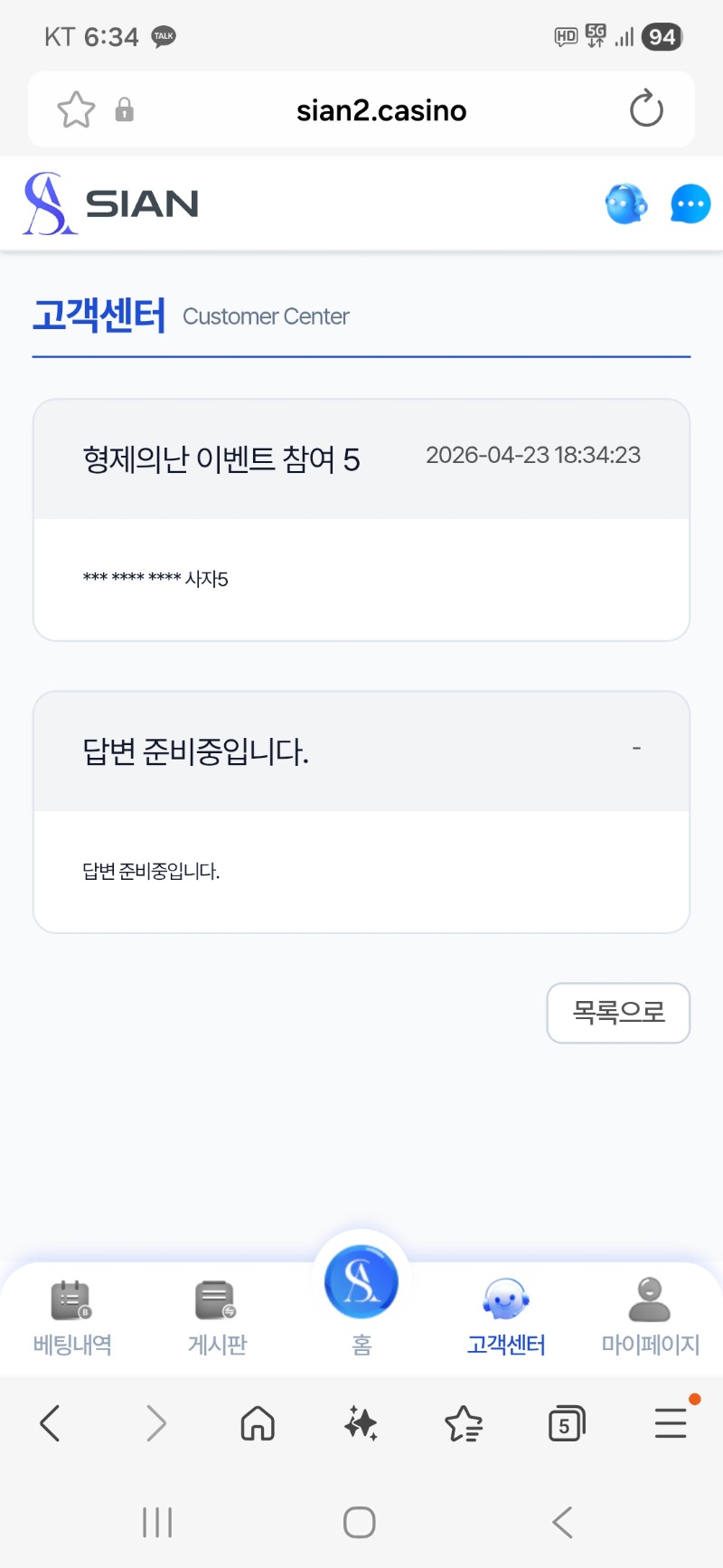The height and width of the screenshot is (1568, 723).
Task: Bookmark this page with the star icon
Action: pyautogui.click(x=76, y=110)
